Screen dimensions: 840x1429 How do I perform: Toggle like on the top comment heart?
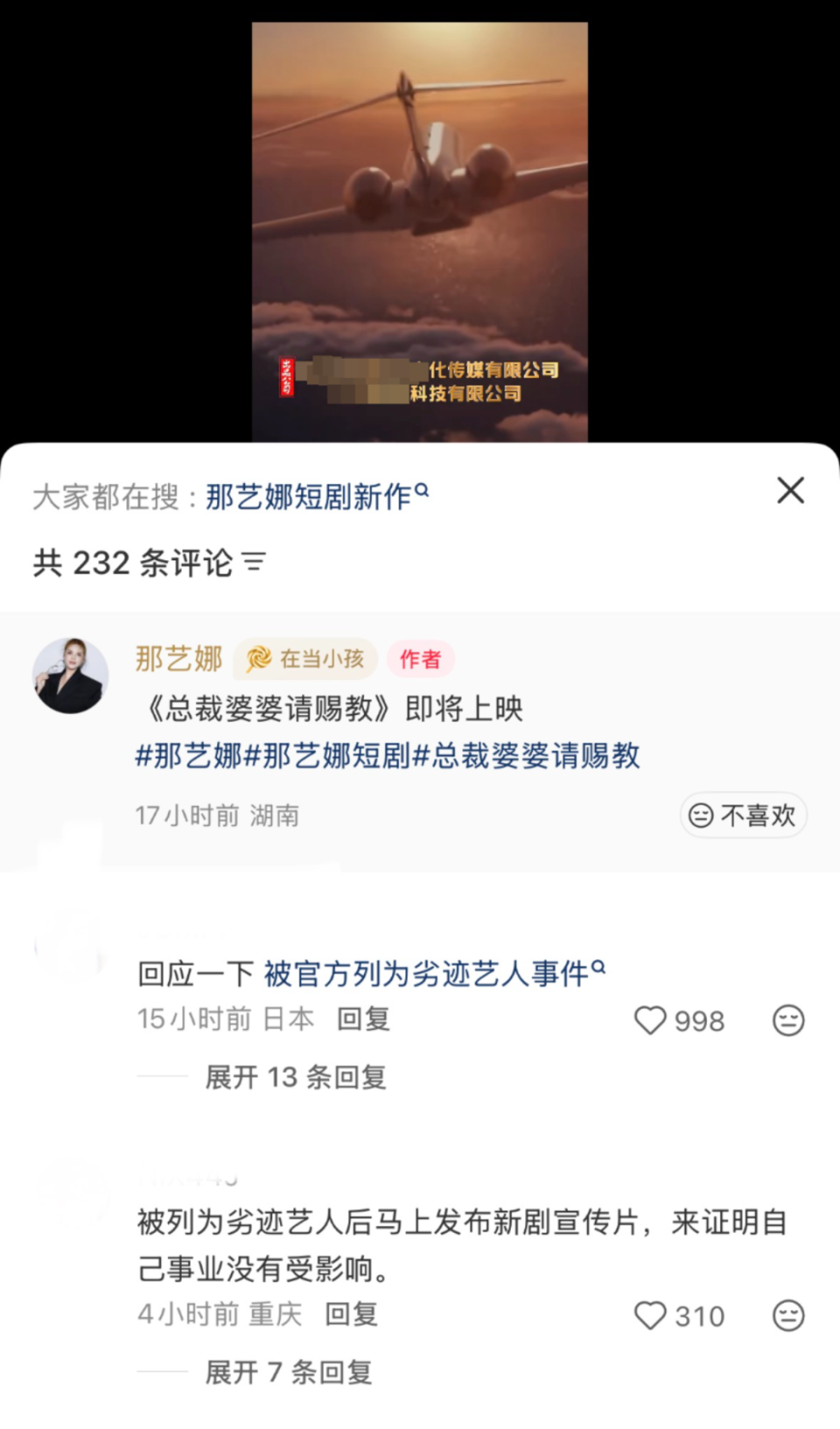click(651, 1020)
